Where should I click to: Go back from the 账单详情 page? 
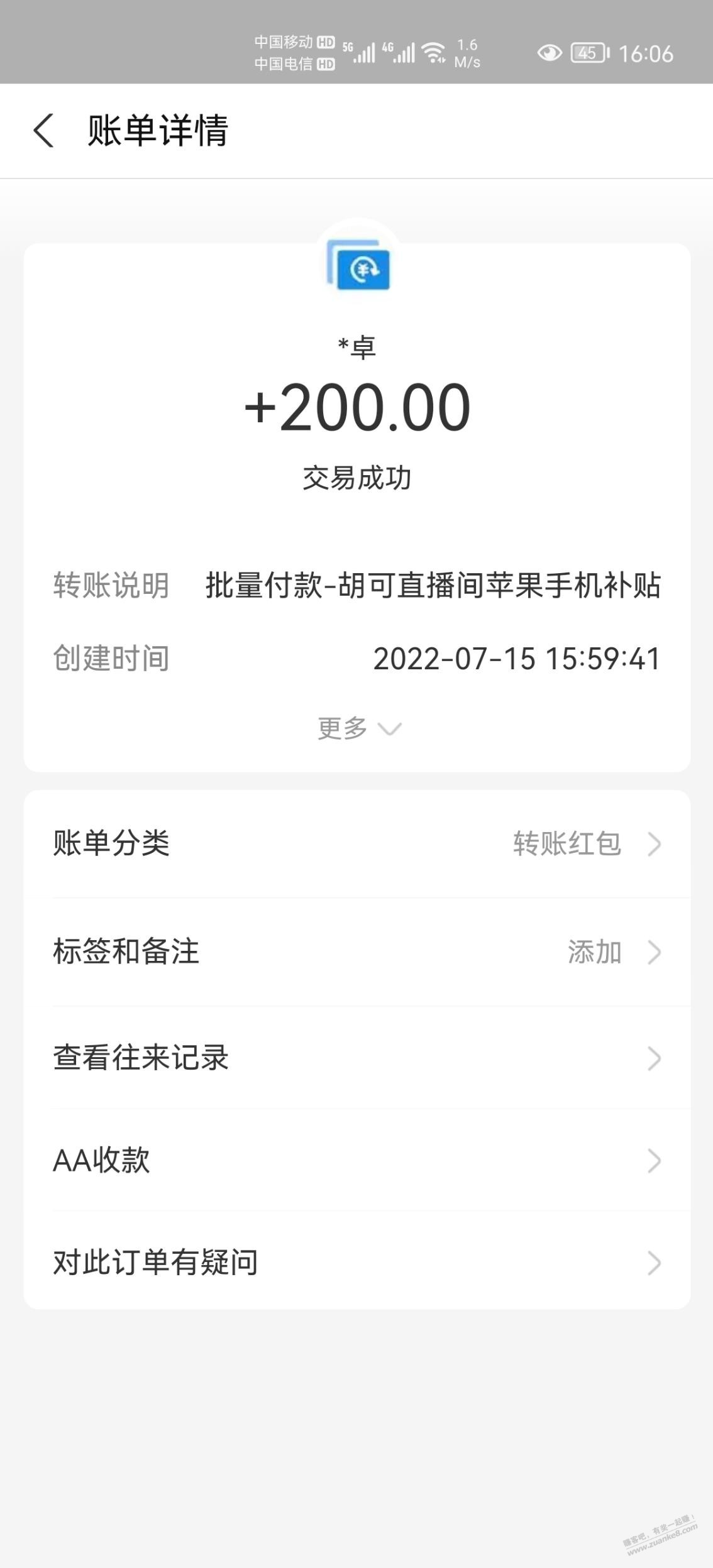(43, 131)
